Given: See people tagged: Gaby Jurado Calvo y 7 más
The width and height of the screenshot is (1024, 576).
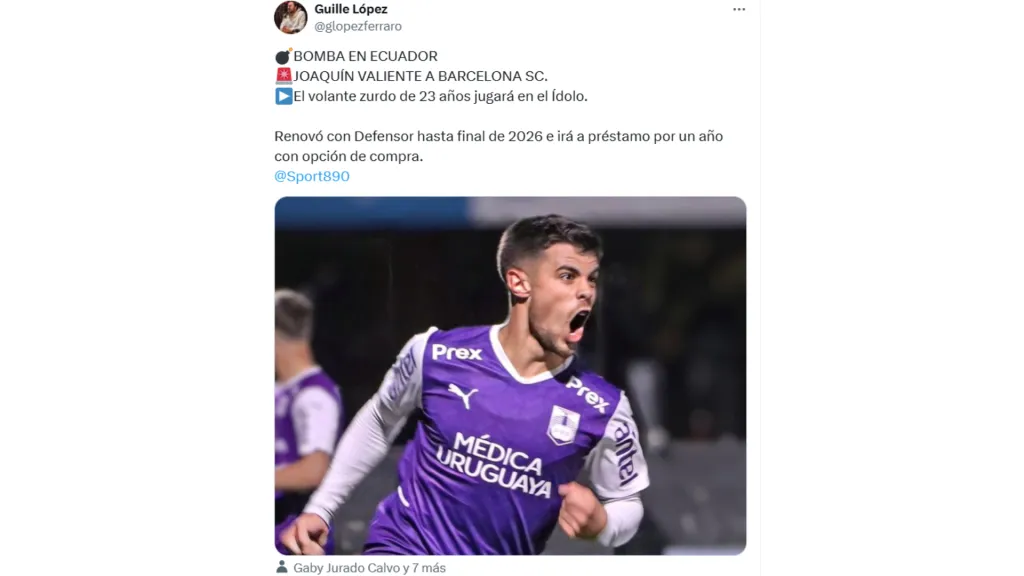Looking at the screenshot, I should coord(368,567).
